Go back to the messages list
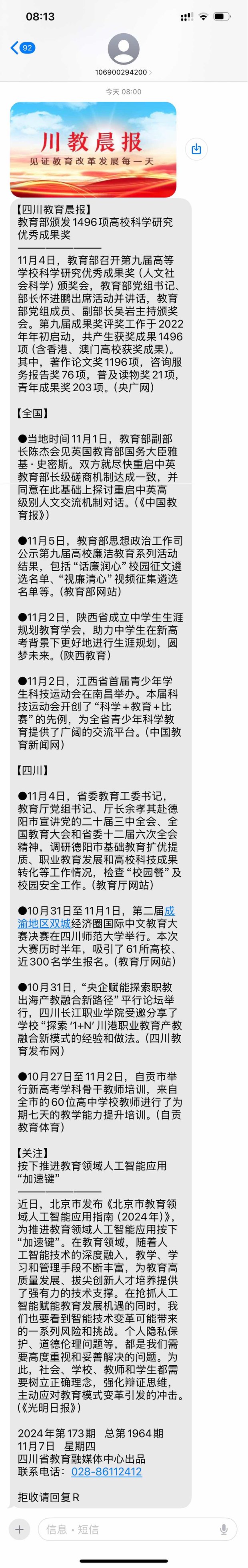This screenshot has width=248, height=1568. (x=22, y=48)
